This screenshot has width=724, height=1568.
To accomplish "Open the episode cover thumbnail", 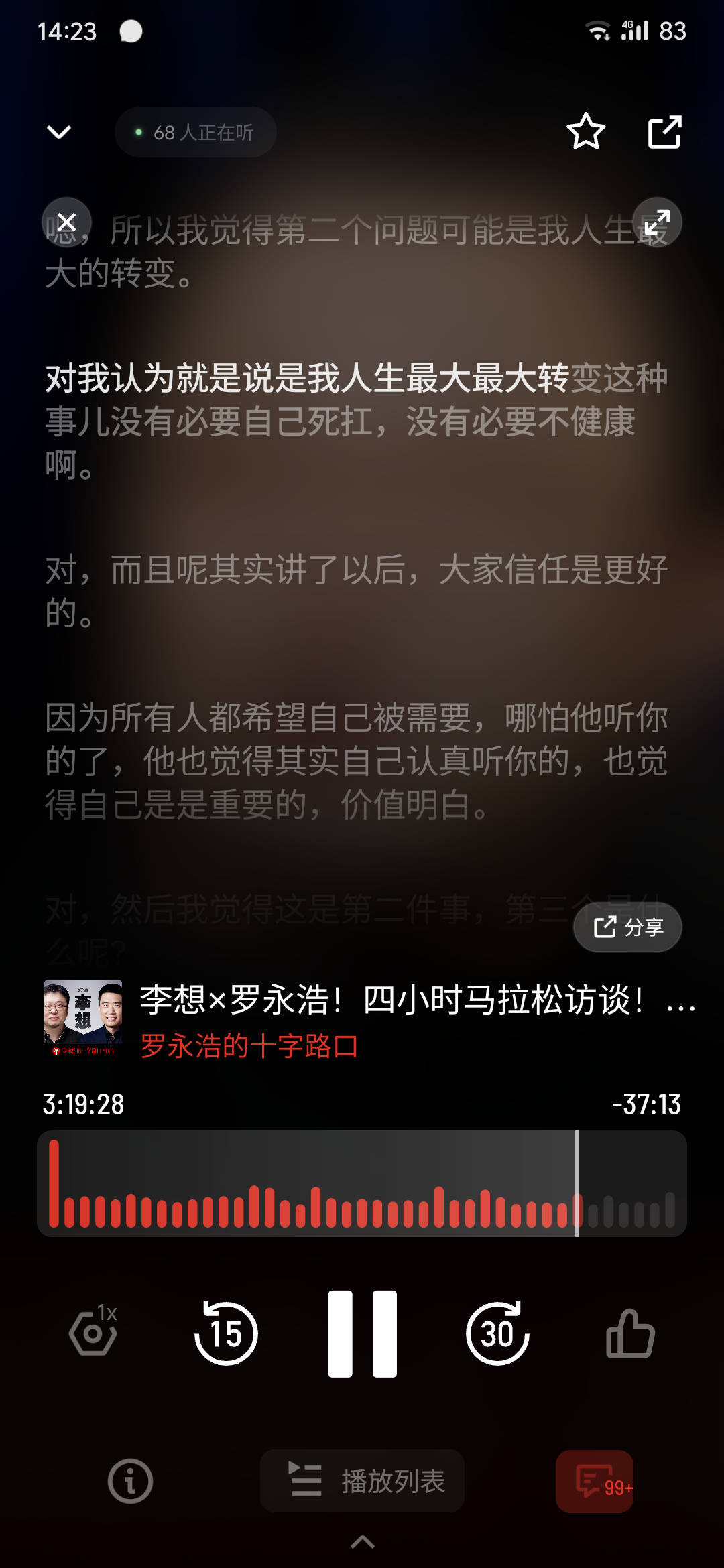I will point(83,1018).
